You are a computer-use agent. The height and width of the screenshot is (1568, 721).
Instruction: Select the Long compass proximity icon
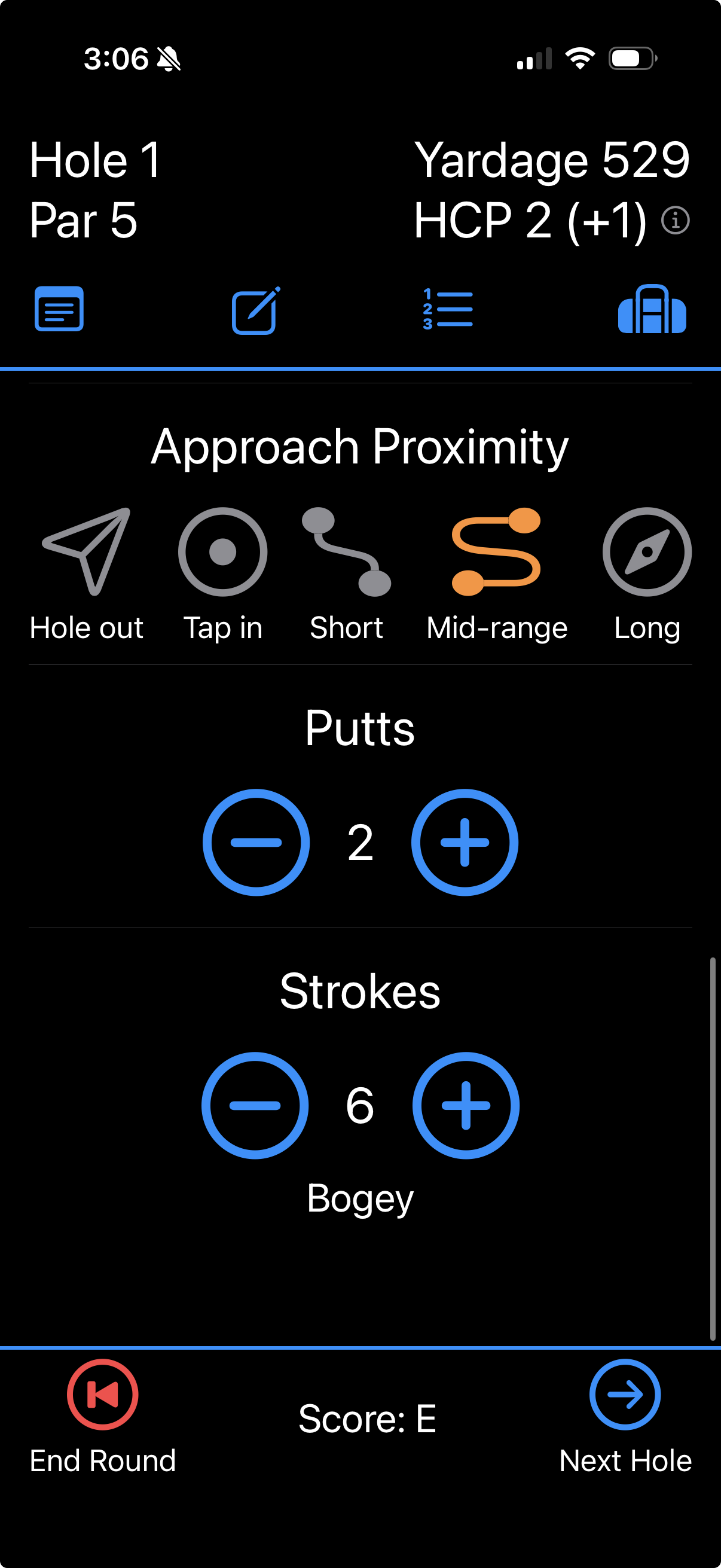[646, 551]
